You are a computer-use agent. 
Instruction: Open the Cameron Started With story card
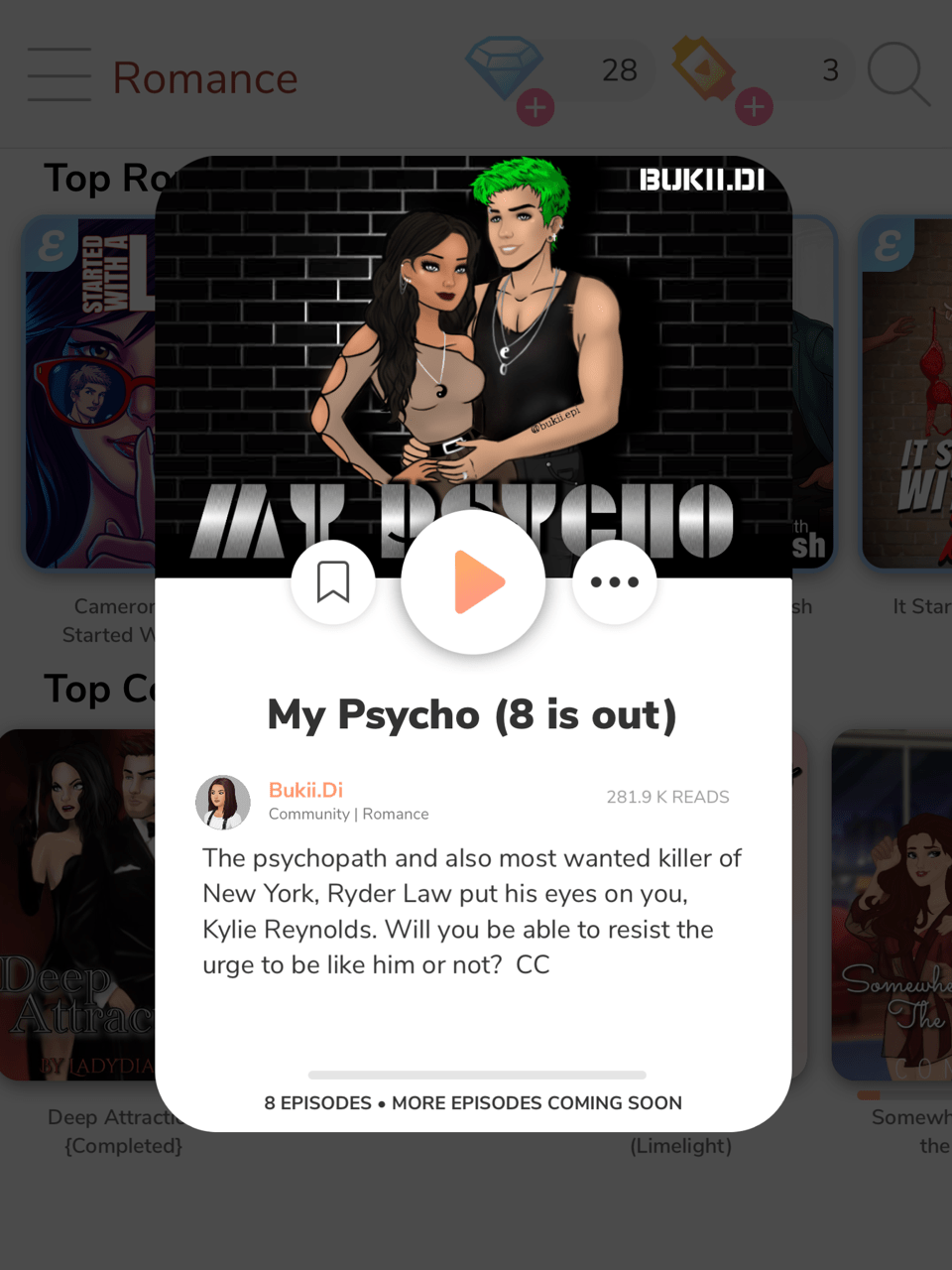click(89, 392)
